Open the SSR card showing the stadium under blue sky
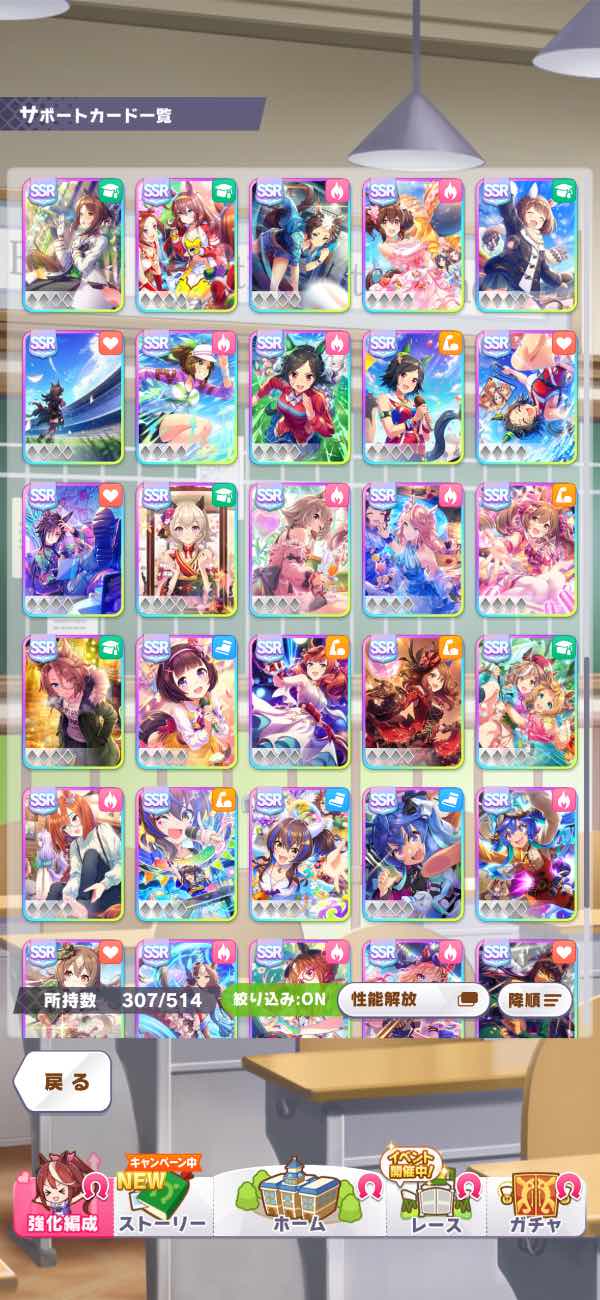The width and height of the screenshot is (600, 1300). click(x=73, y=397)
